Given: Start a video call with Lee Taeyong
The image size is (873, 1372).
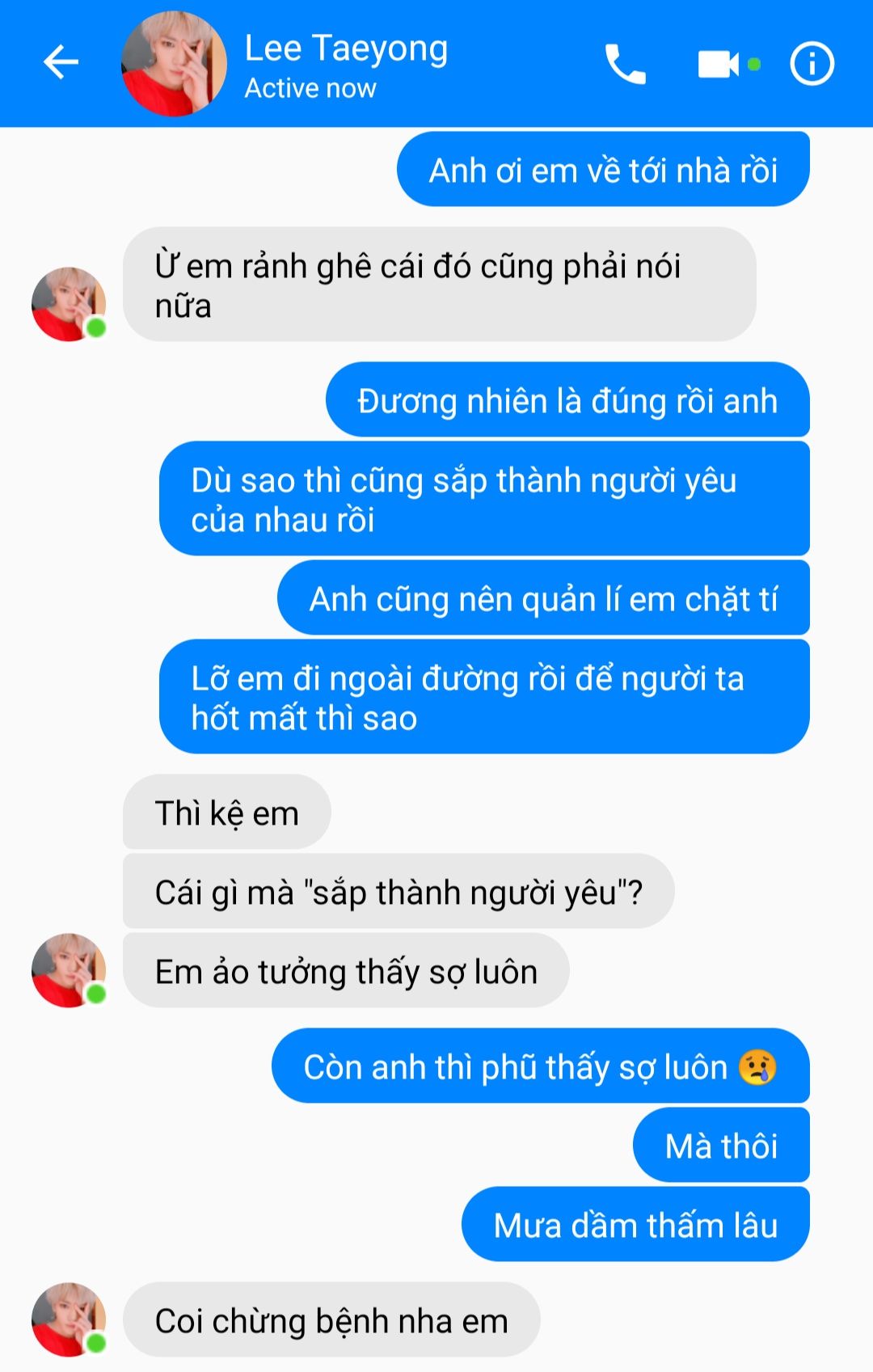Looking at the screenshot, I should click(x=719, y=64).
